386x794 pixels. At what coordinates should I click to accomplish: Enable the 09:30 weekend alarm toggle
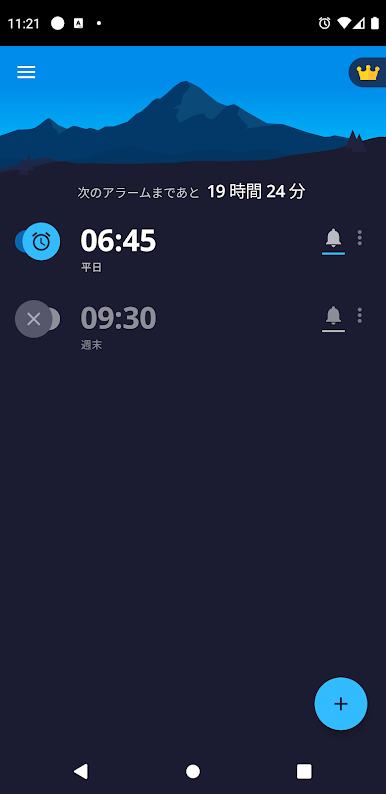[37, 319]
